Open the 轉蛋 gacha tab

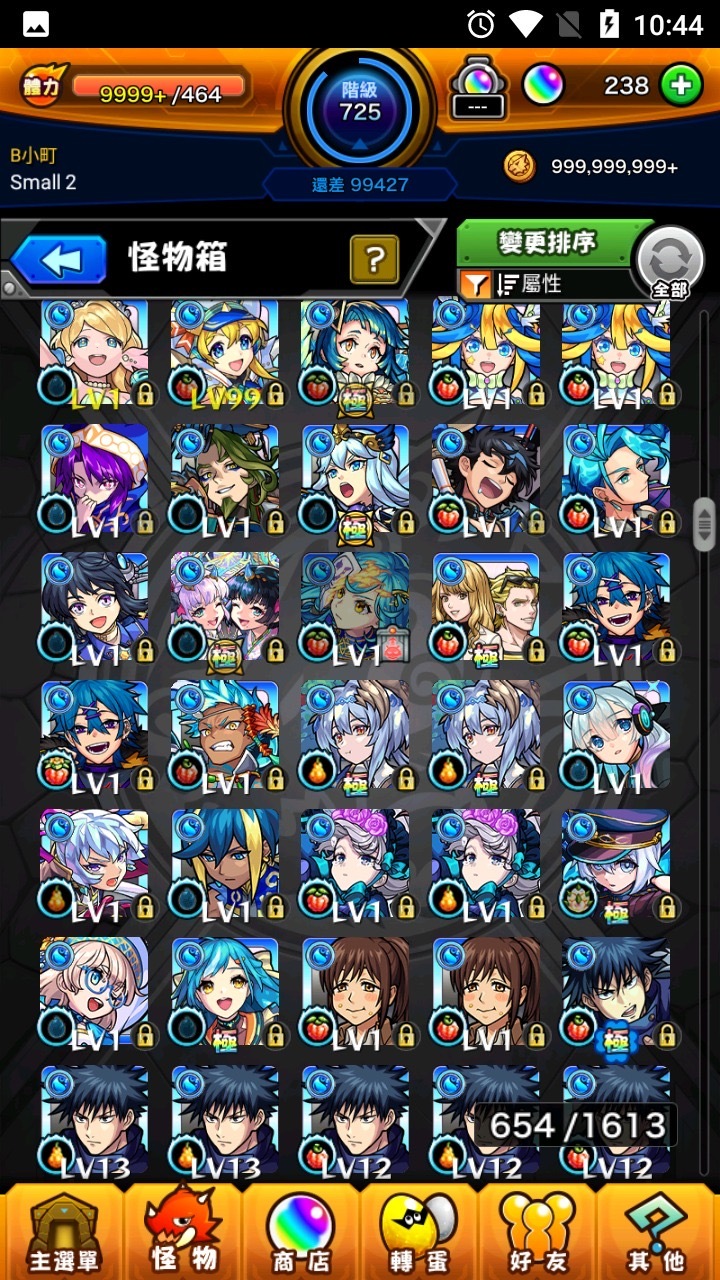419,1232
